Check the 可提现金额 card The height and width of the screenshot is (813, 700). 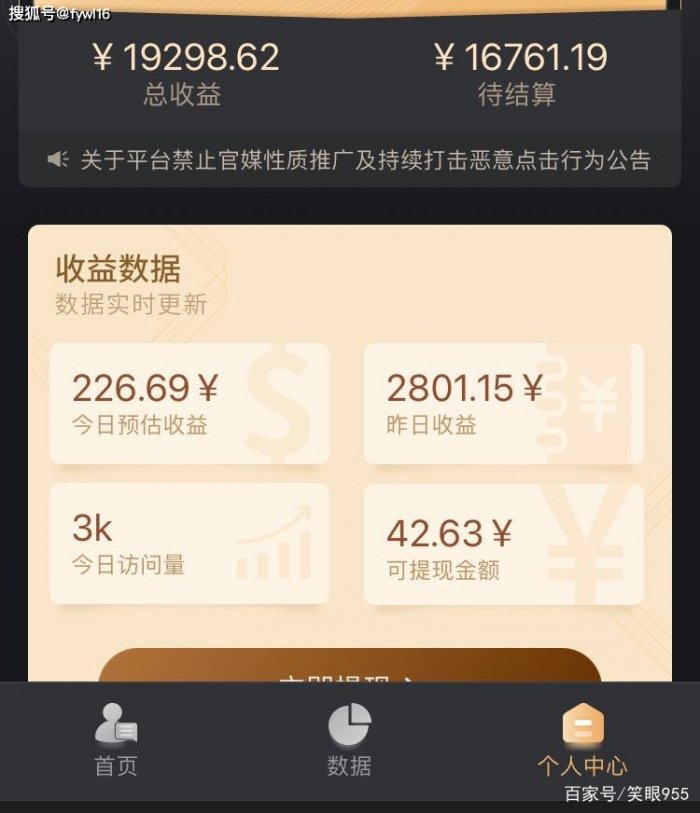coord(503,544)
